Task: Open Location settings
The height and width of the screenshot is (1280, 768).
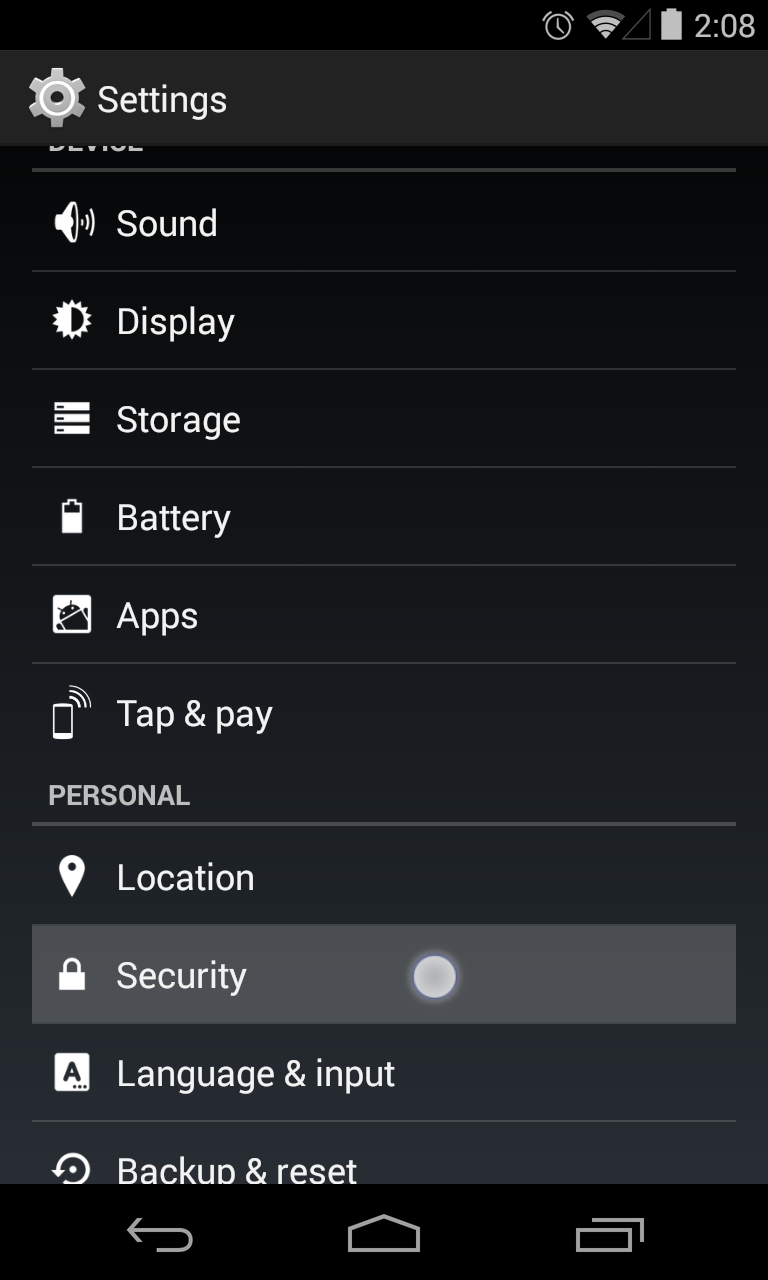Action: (384, 877)
